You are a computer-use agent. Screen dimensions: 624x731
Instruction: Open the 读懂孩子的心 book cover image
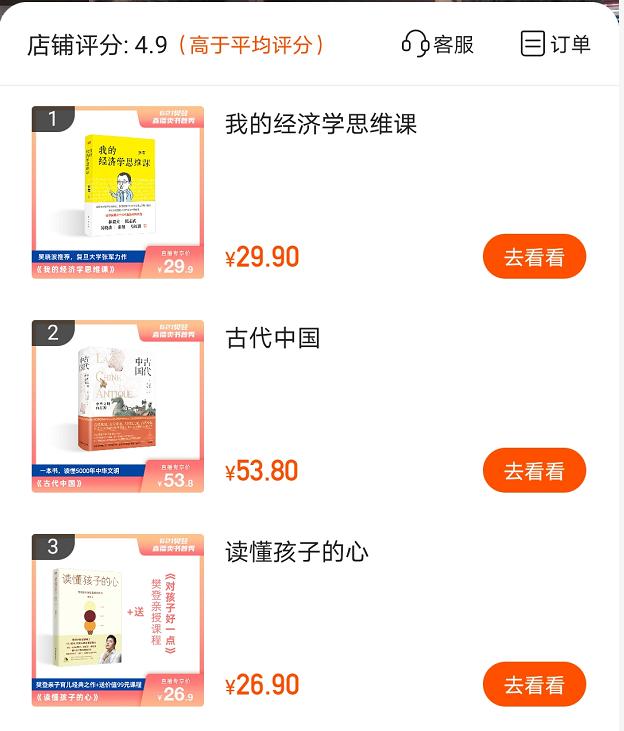[x=118, y=620]
